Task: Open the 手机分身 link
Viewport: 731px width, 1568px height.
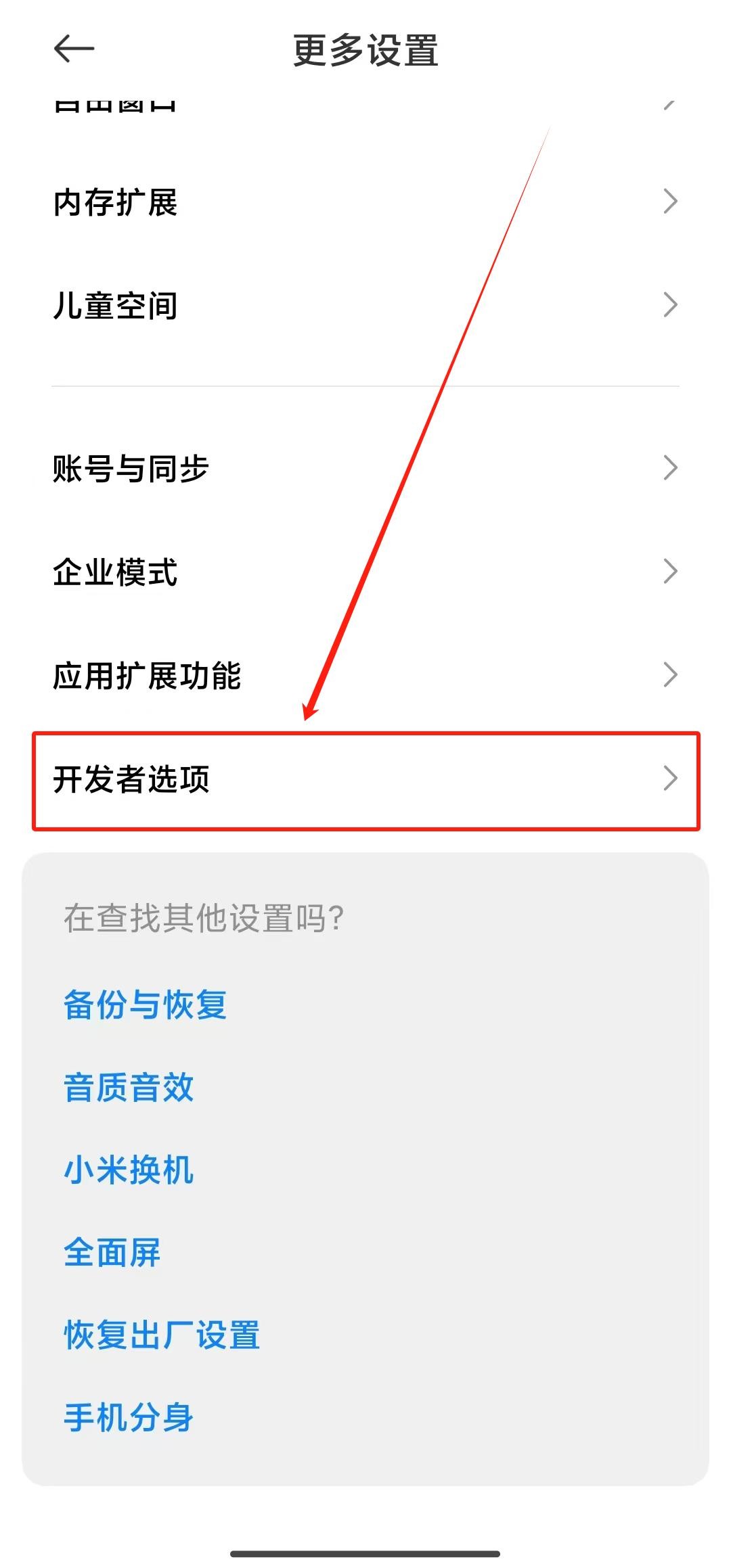Action: pyautogui.click(x=129, y=1417)
